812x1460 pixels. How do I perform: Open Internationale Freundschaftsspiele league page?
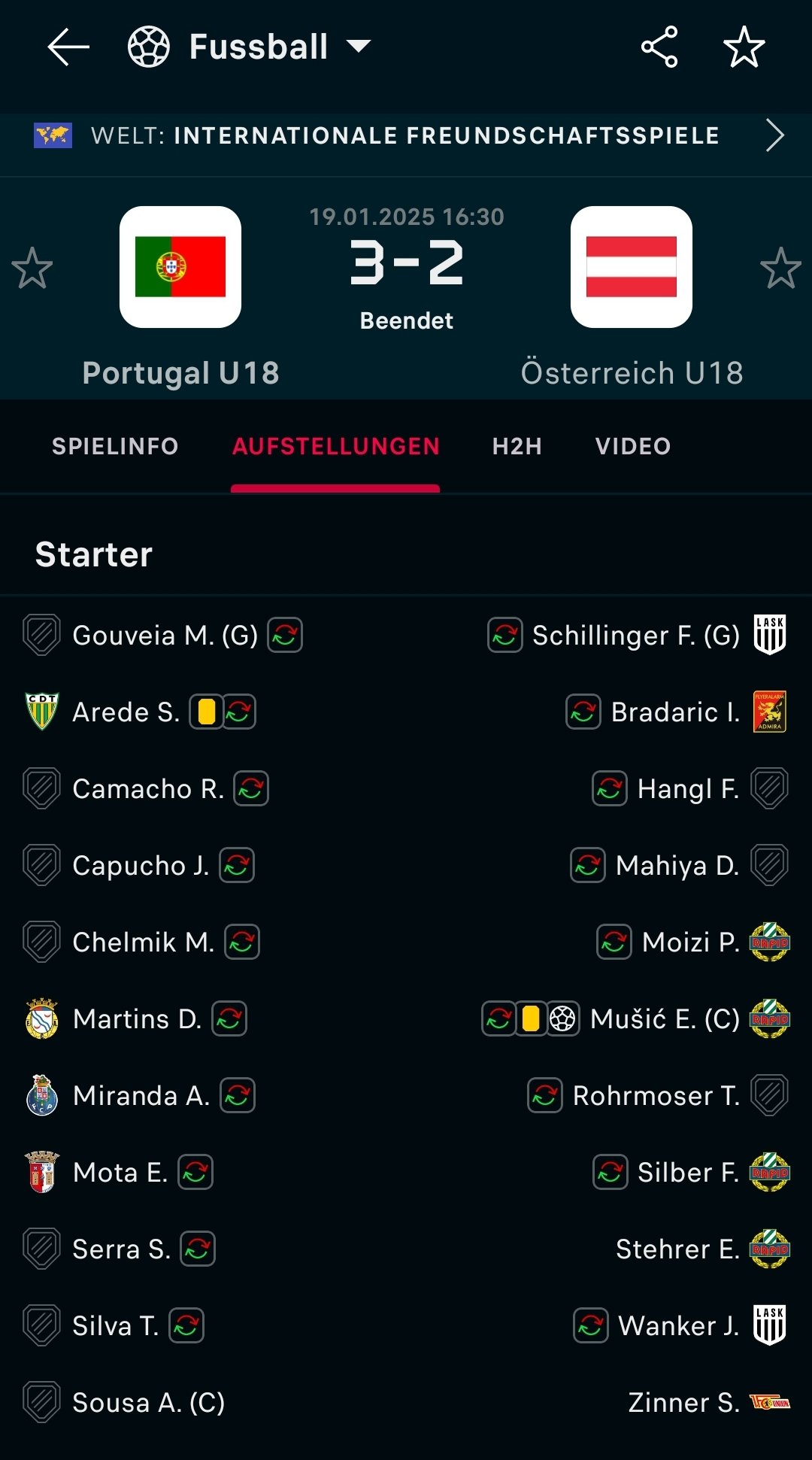(406, 135)
